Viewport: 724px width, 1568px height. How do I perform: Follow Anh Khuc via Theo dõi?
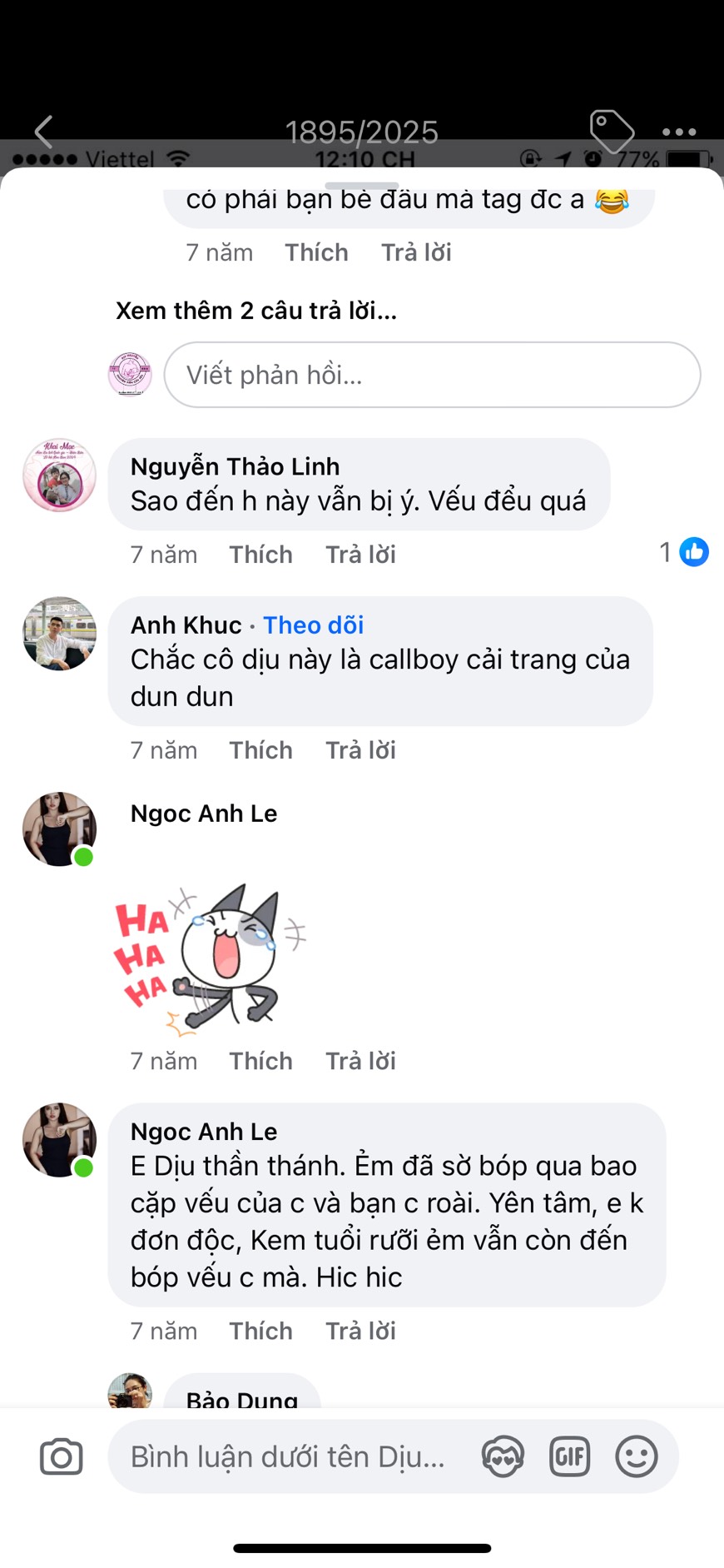313,625
